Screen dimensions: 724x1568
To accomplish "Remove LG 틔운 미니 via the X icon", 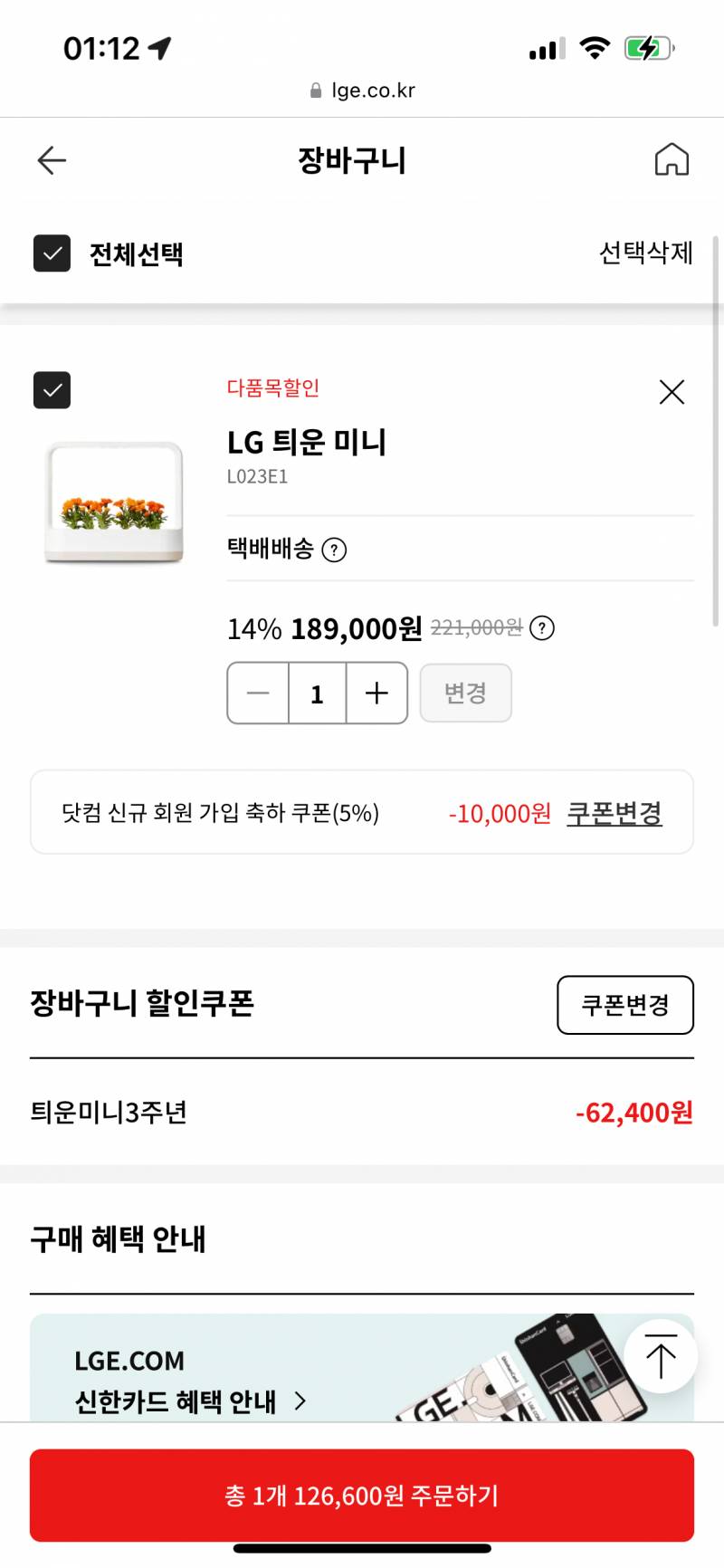I will pos(672,392).
